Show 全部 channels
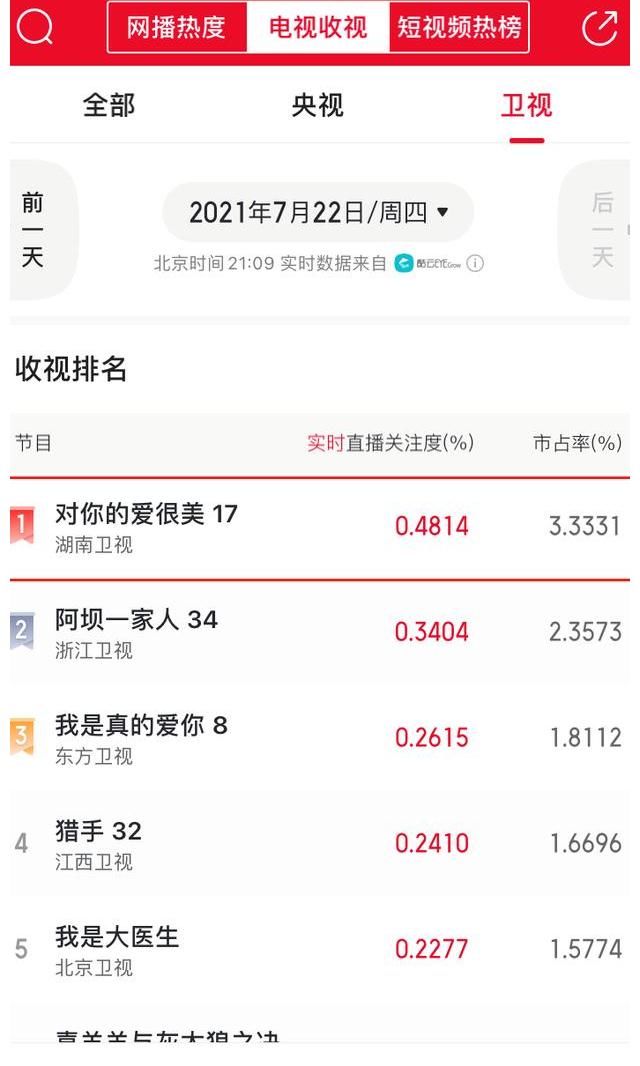This screenshot has height=1066, width=640. coord(109,105)
